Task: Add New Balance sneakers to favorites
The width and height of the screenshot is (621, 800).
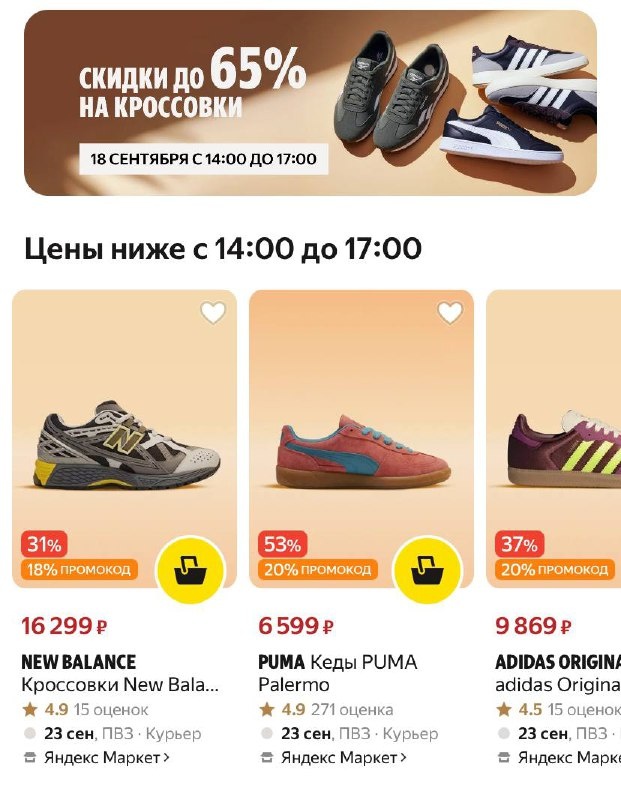Action: (213, 313)
